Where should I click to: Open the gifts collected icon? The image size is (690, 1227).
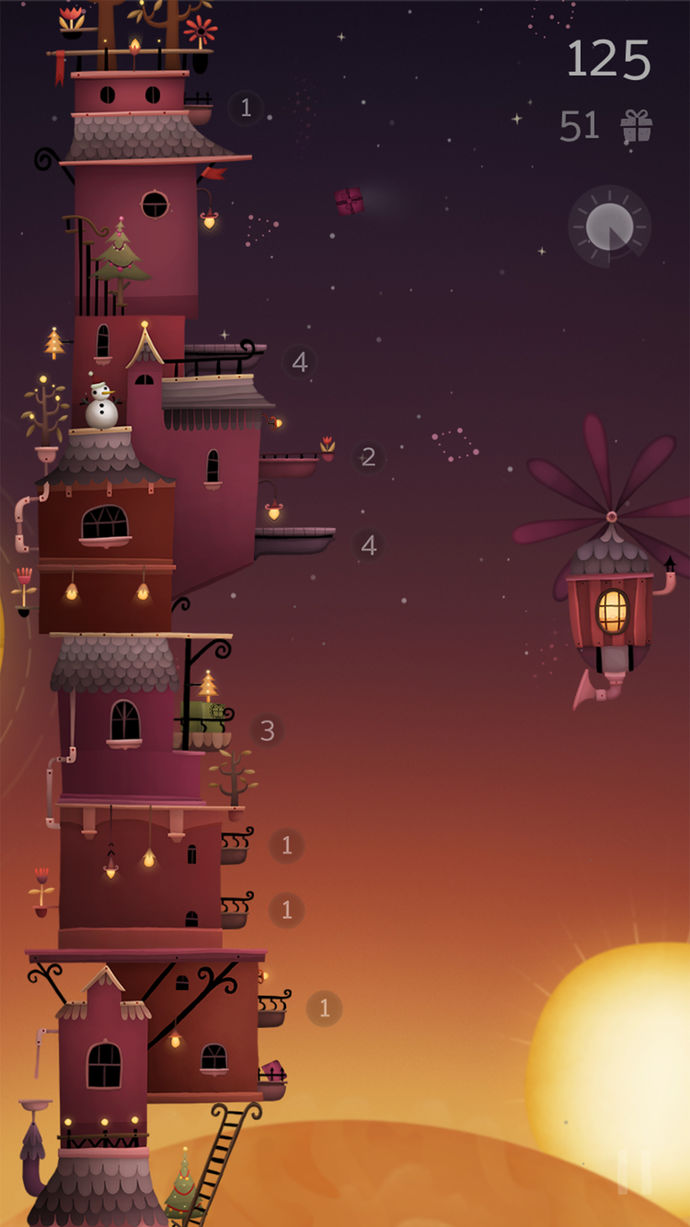636,127
